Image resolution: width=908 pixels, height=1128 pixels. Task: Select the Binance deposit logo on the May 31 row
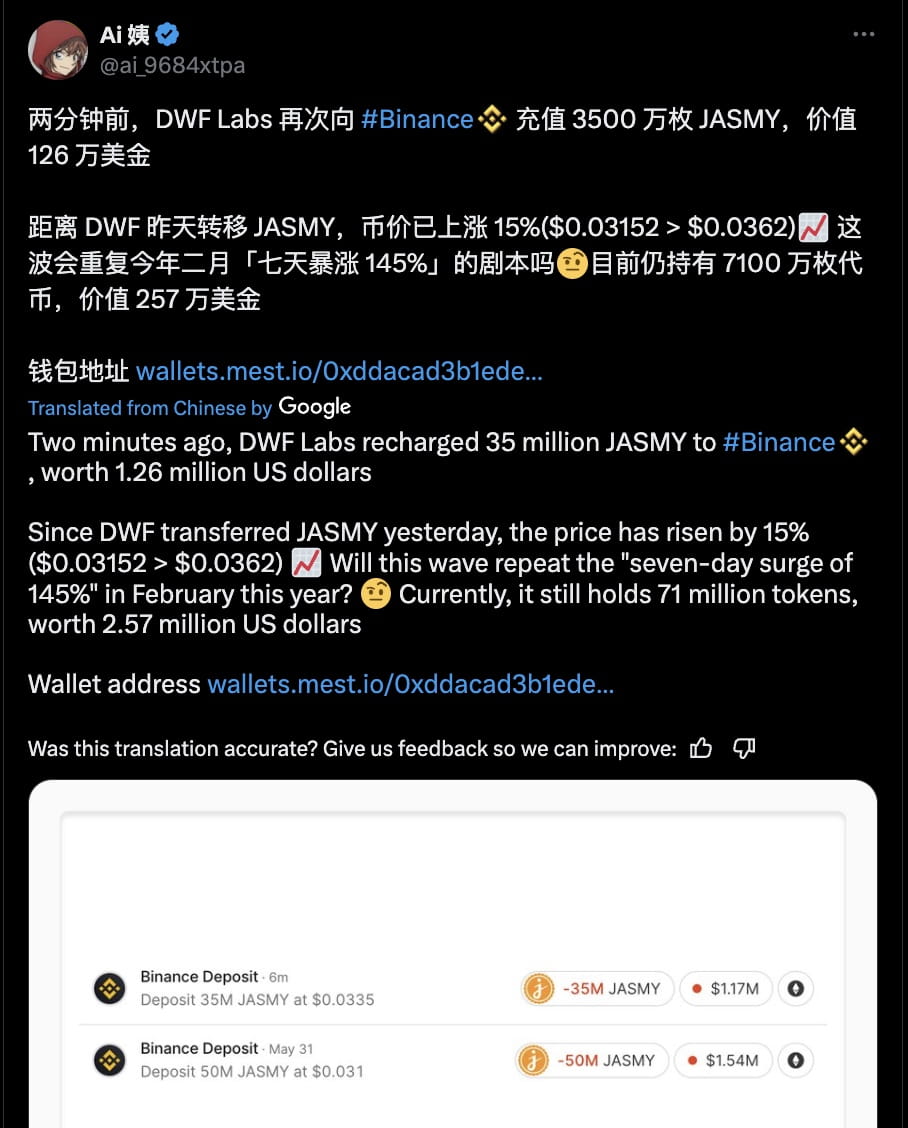point(109,1060)
